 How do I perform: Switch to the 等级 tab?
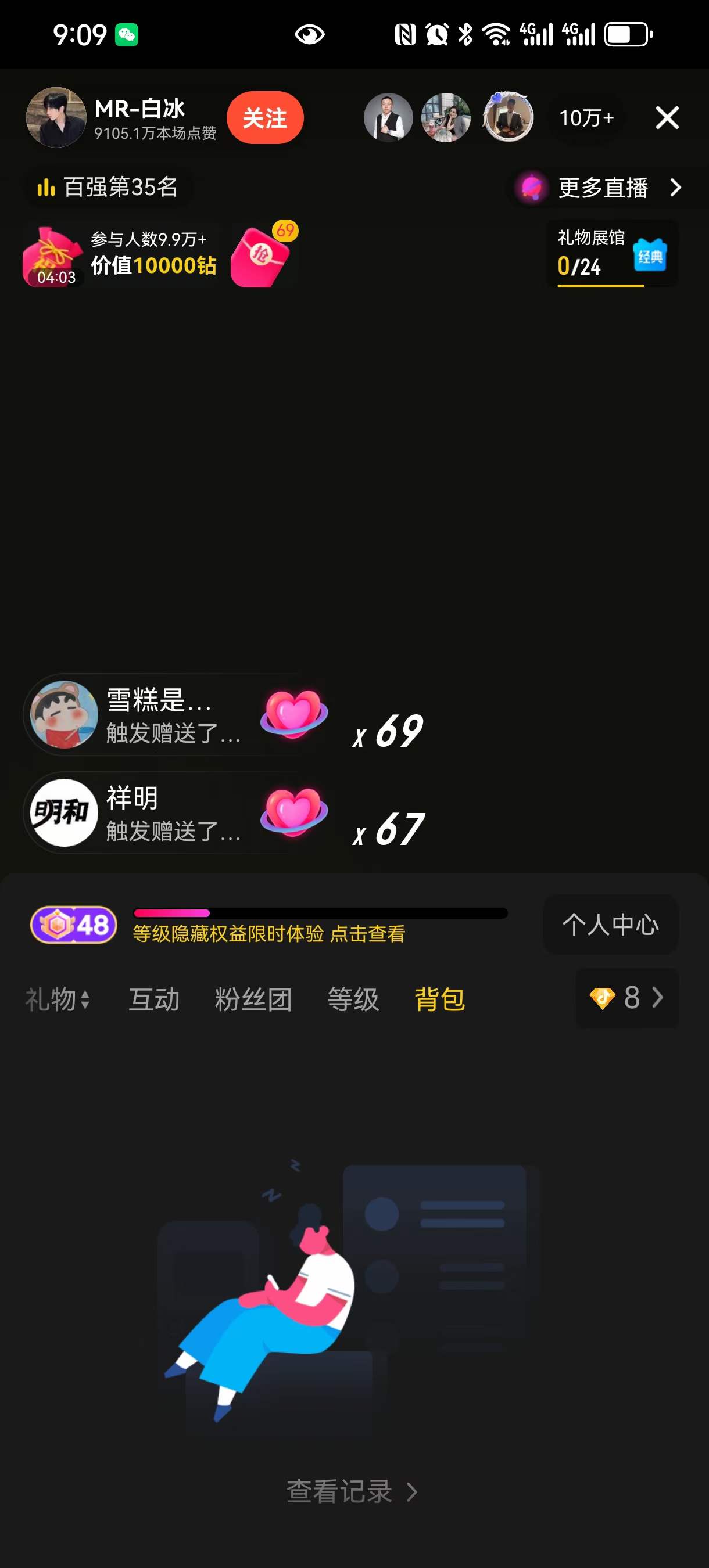click(353, 999)
